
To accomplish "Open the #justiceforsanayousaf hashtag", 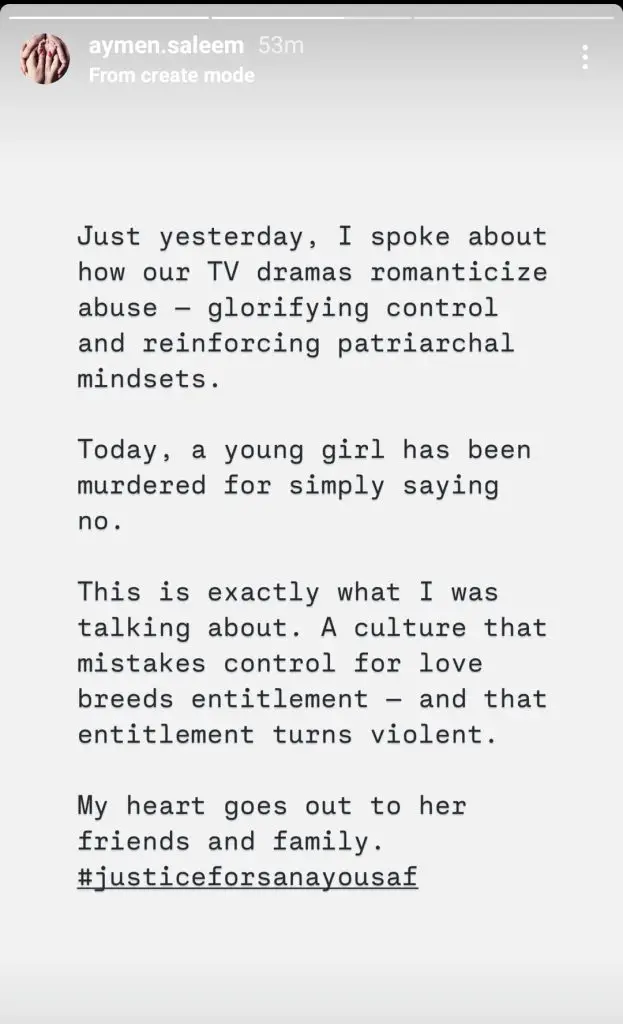I will point(246,878).
